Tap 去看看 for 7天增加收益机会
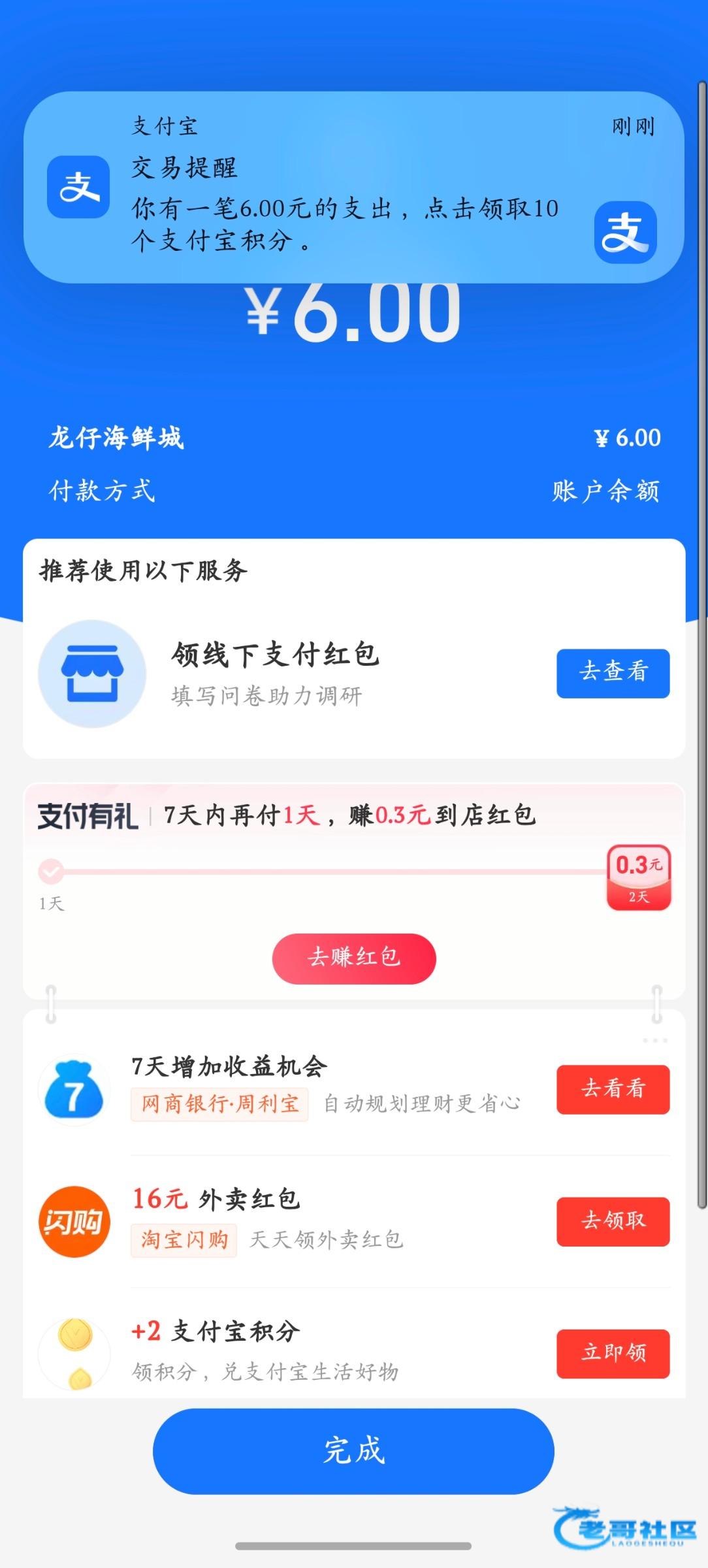 click(613, 1089)
